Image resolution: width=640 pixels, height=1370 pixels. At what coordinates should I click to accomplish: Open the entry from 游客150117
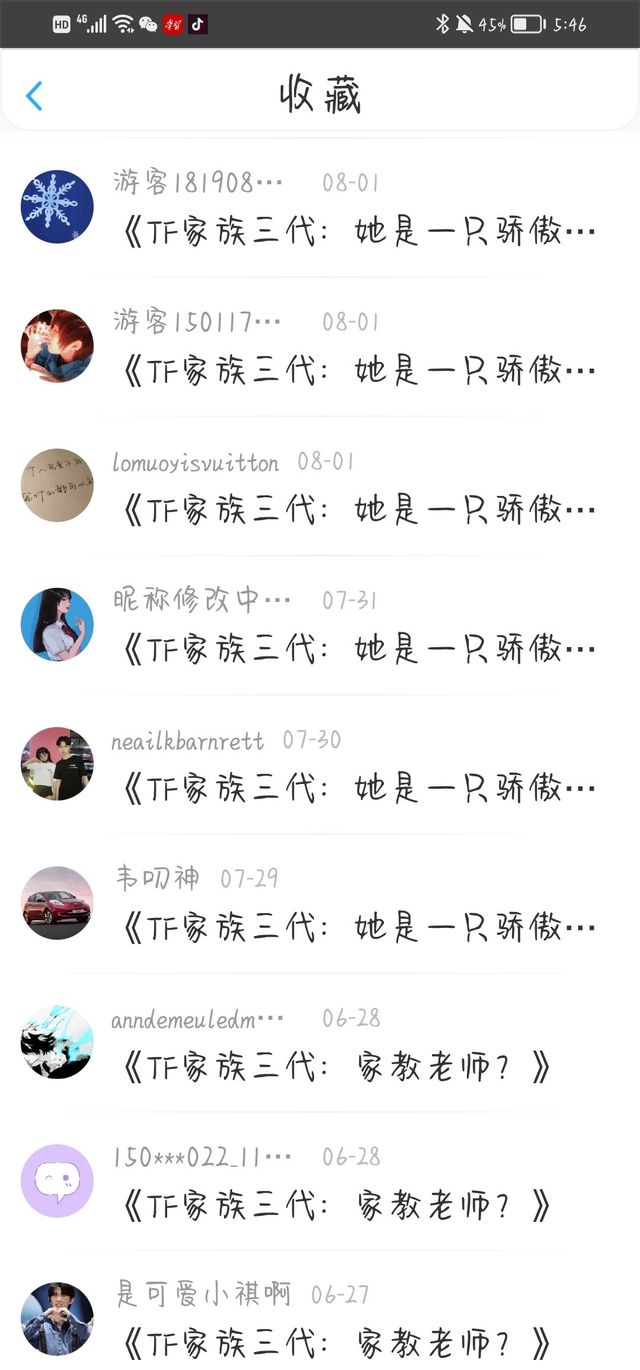pyautogui.click(x=358, y=371)
